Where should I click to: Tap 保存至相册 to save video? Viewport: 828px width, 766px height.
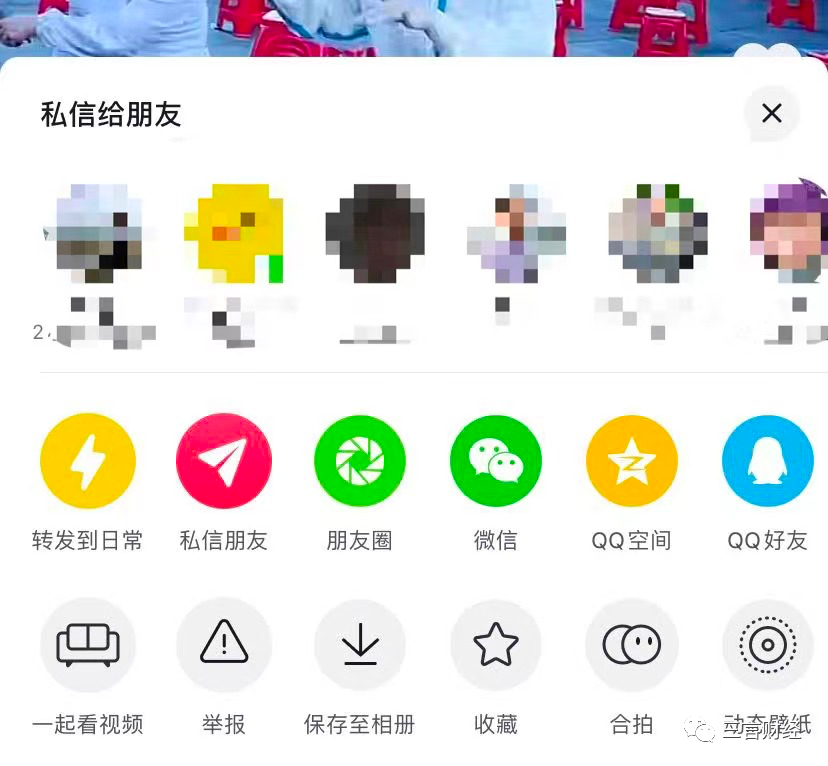coord(360,645)
